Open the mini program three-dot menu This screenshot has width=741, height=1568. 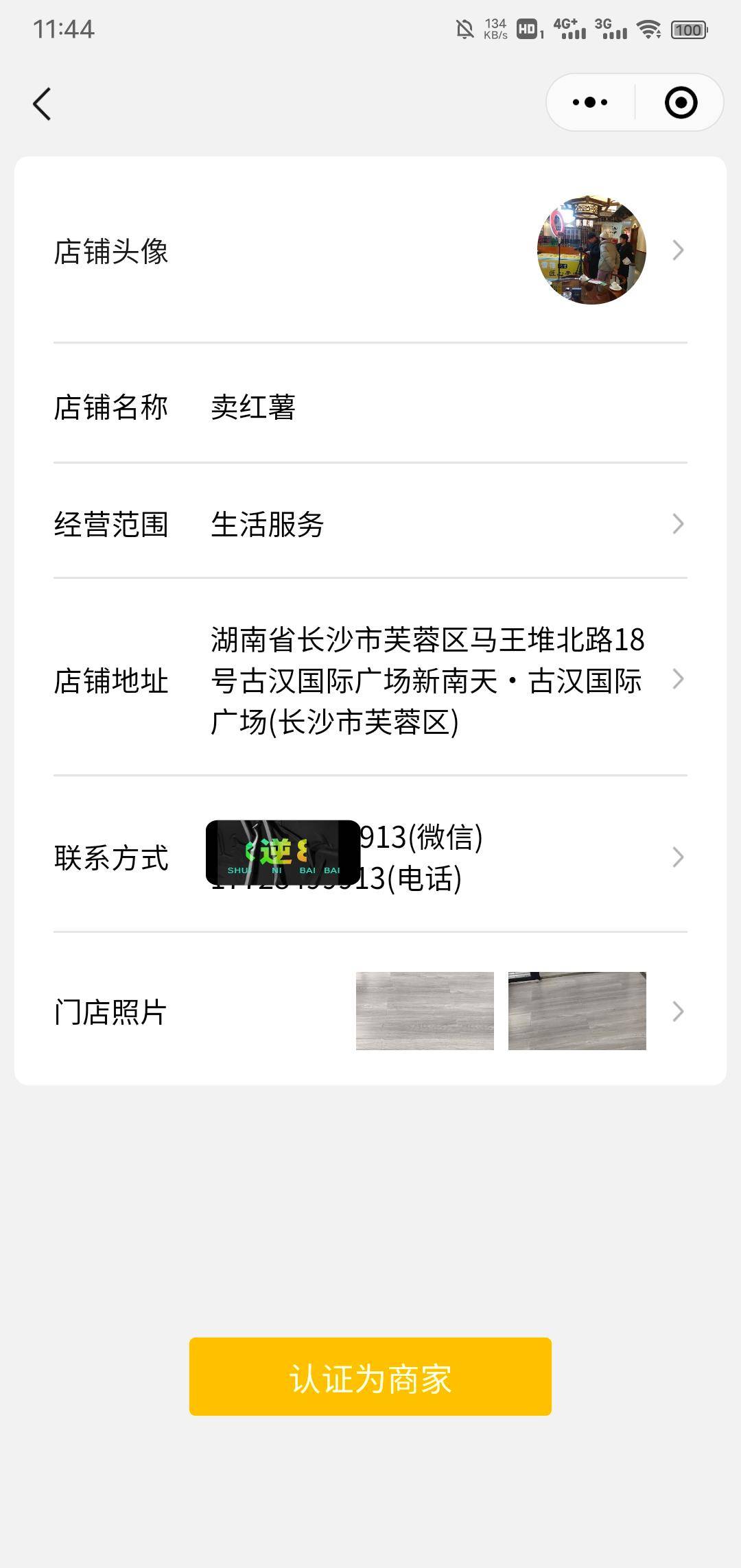(x=590, y=103)
